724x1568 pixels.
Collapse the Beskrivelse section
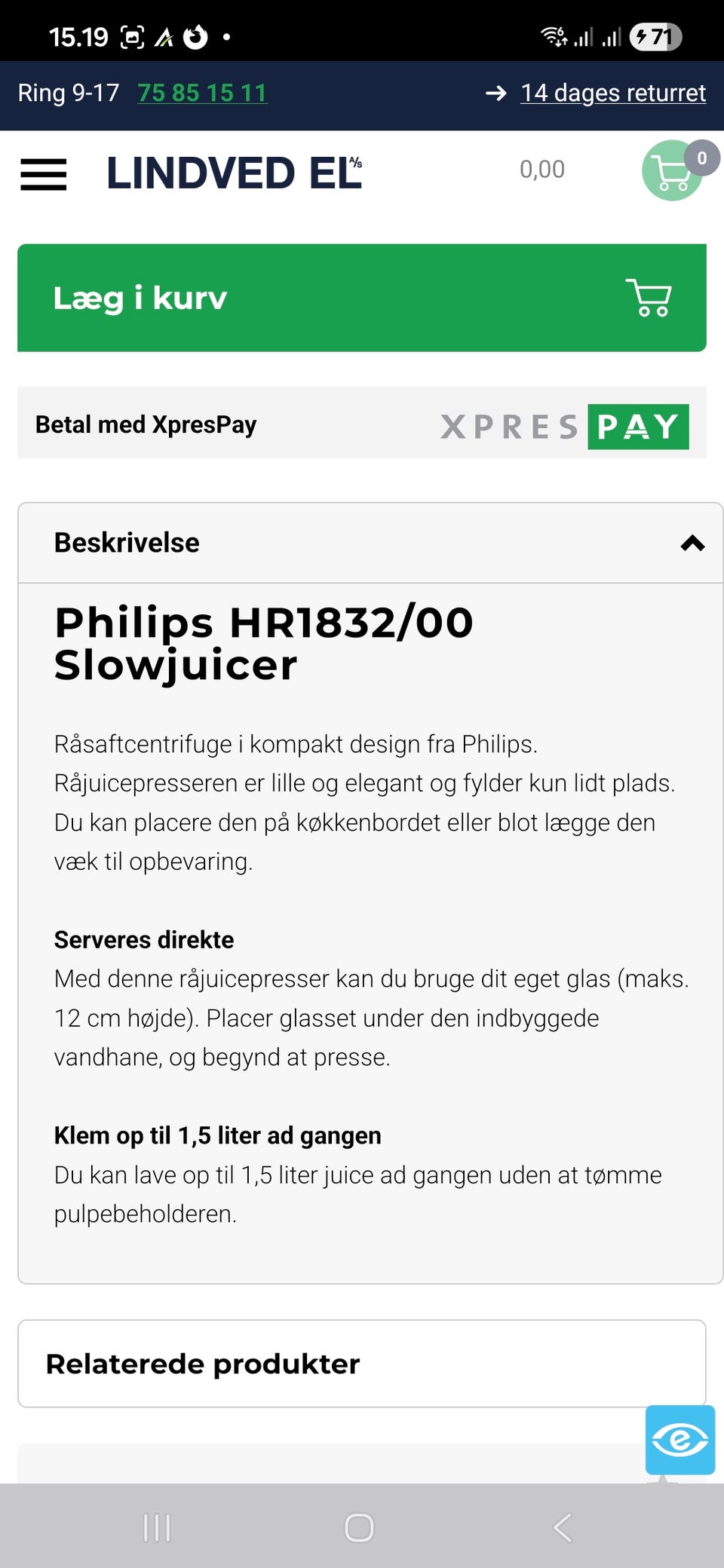(x=693, y=542)
